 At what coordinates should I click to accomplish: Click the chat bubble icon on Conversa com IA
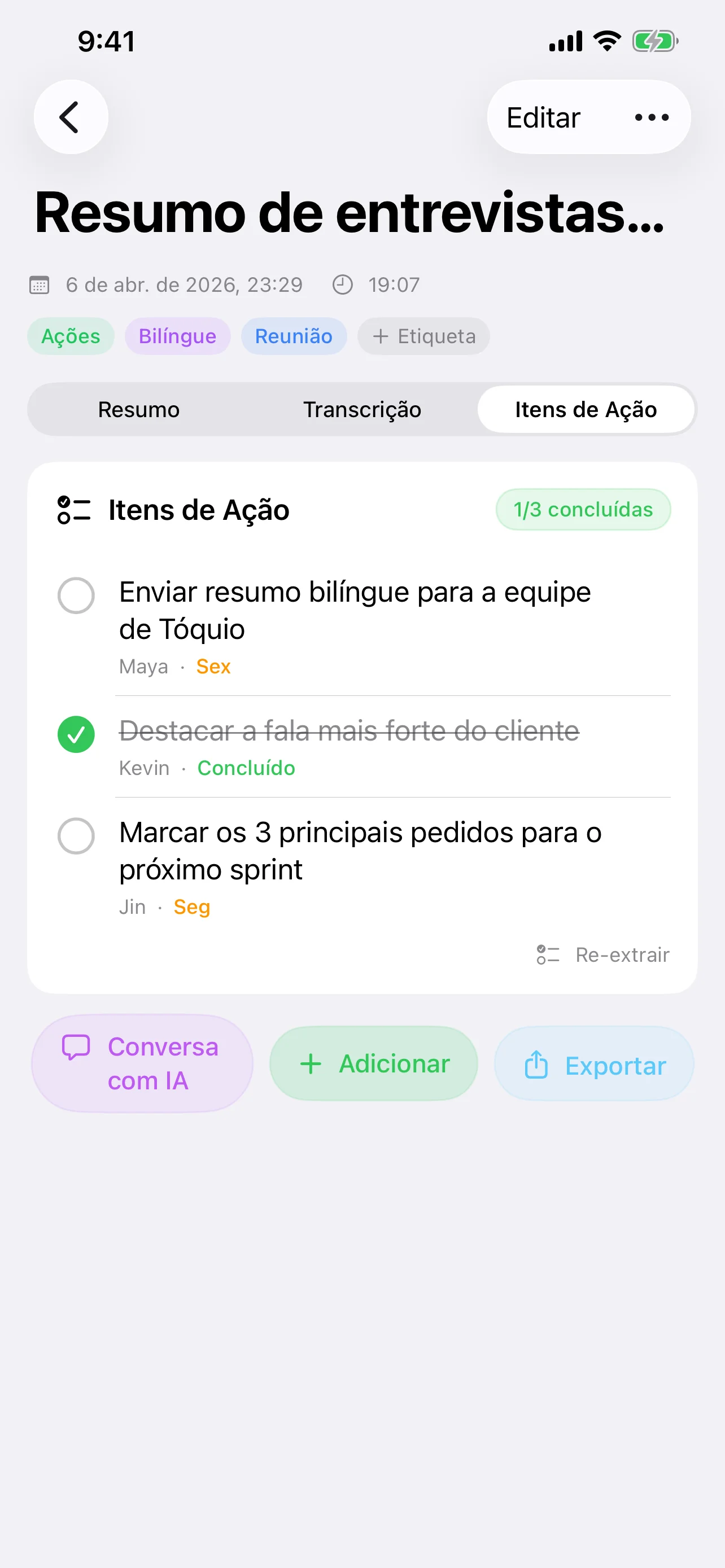coord(76,1046)
